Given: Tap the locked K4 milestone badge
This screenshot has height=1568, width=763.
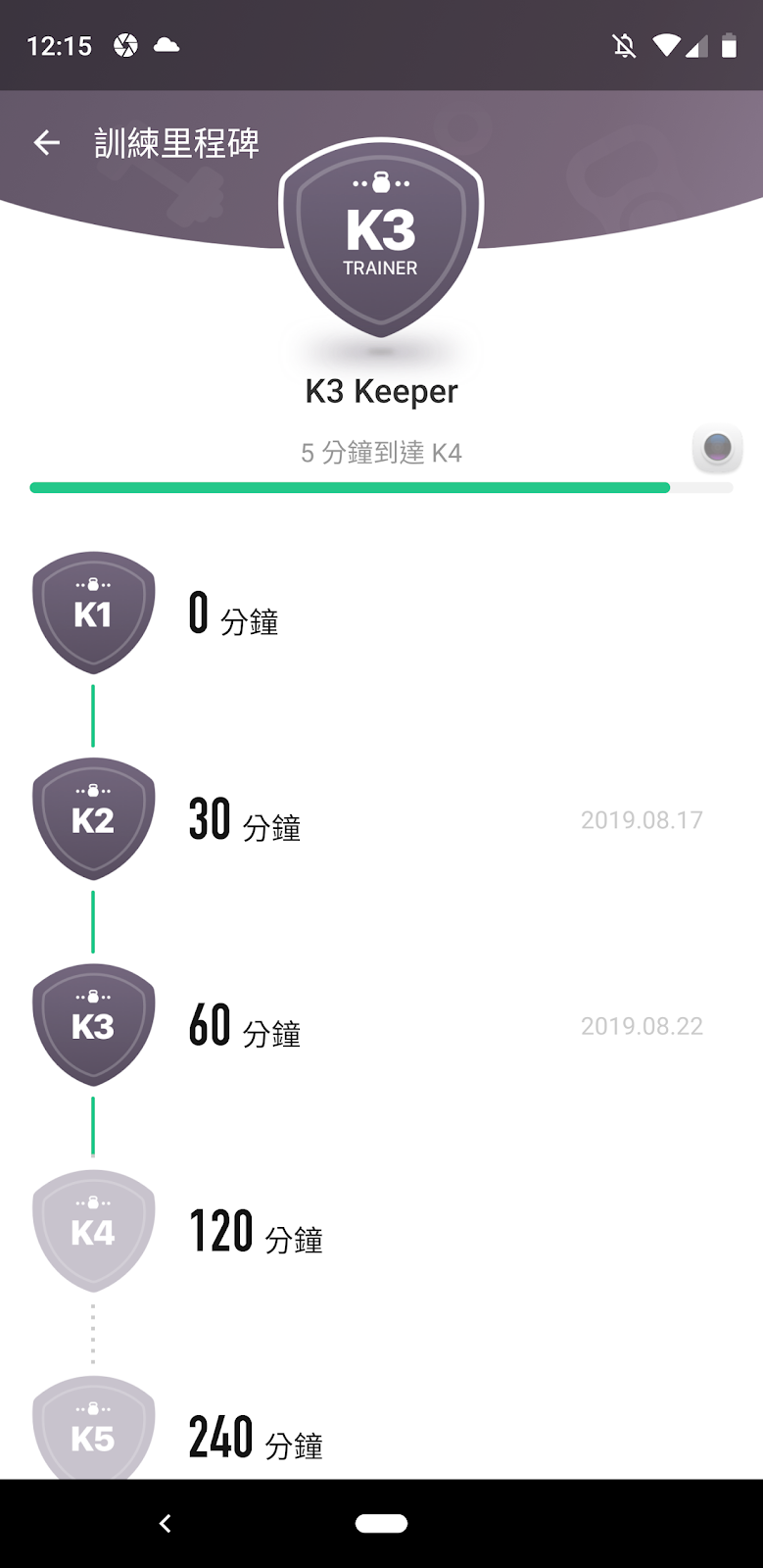Looking at the screenshot, I should pyautogui.click(x=93, y=1230).
